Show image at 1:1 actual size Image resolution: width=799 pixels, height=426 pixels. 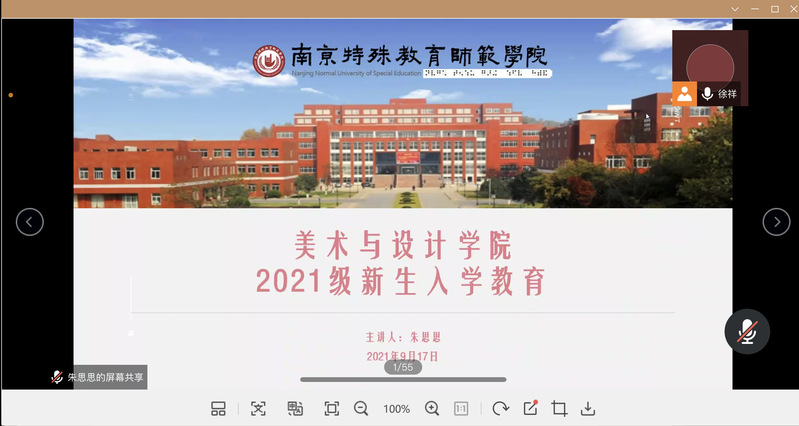click(x=461, y=408)
